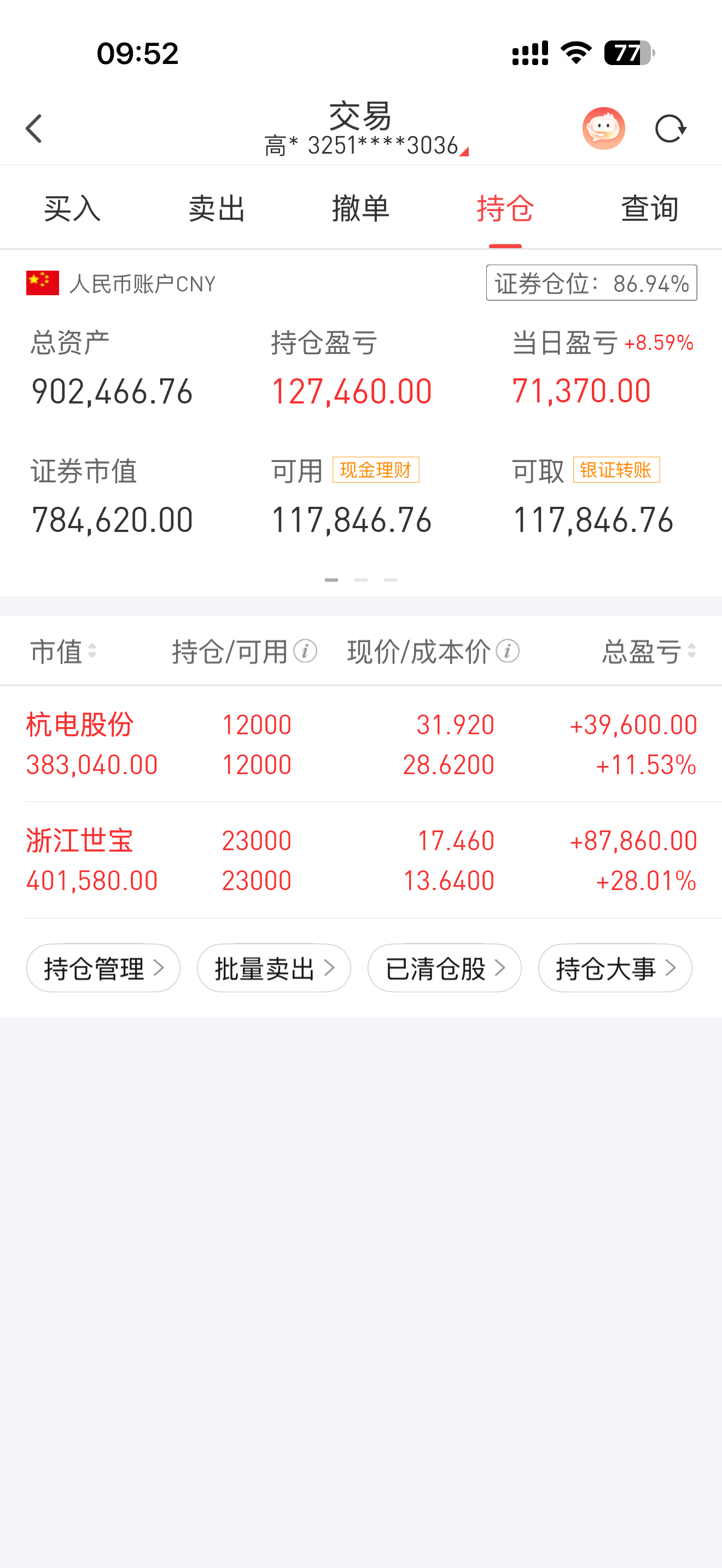Sort holdings by 市值
The width and height of the screenshot is (722, 1568).
pos(63,651)
